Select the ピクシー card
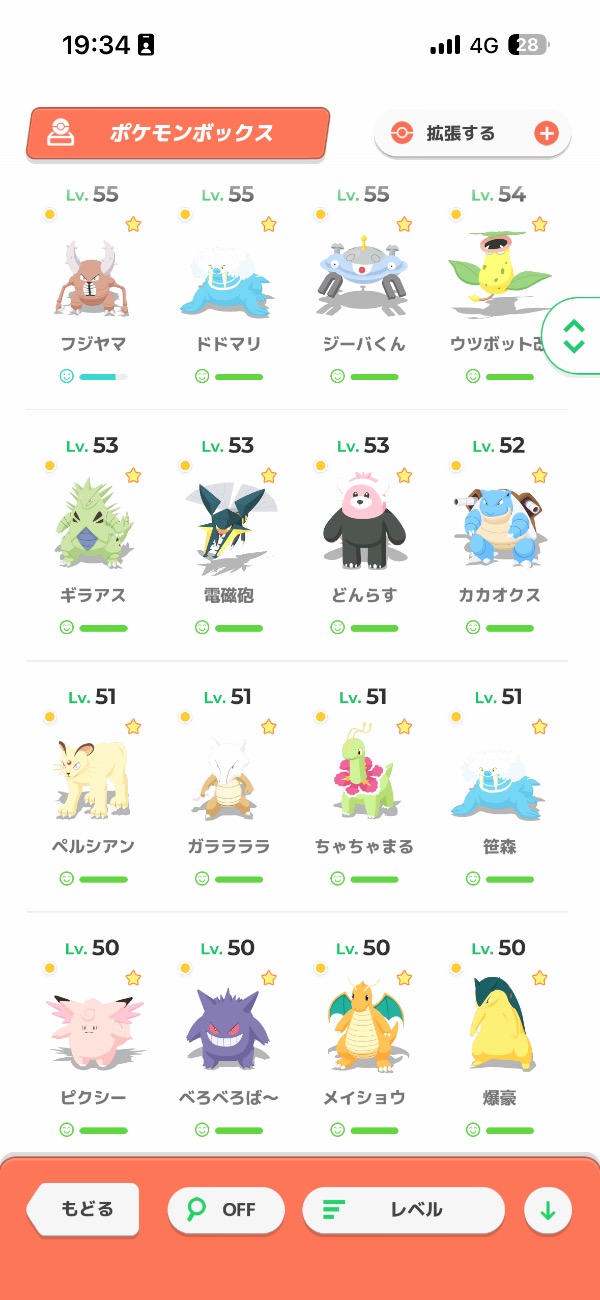The height and width of the screenshot is (1300, 600). point(94,1029)
